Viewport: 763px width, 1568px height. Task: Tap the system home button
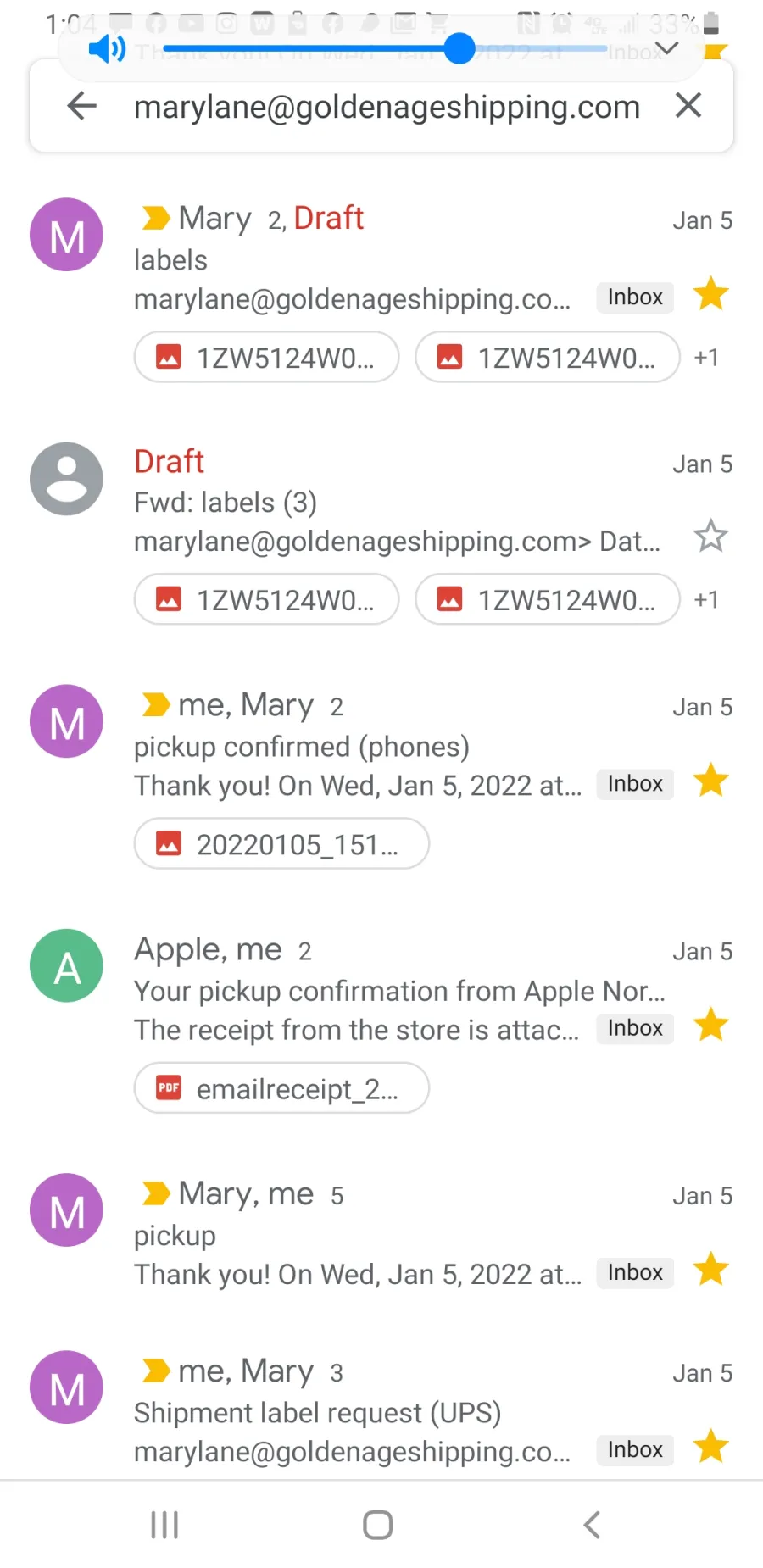tap(378, 1525)
